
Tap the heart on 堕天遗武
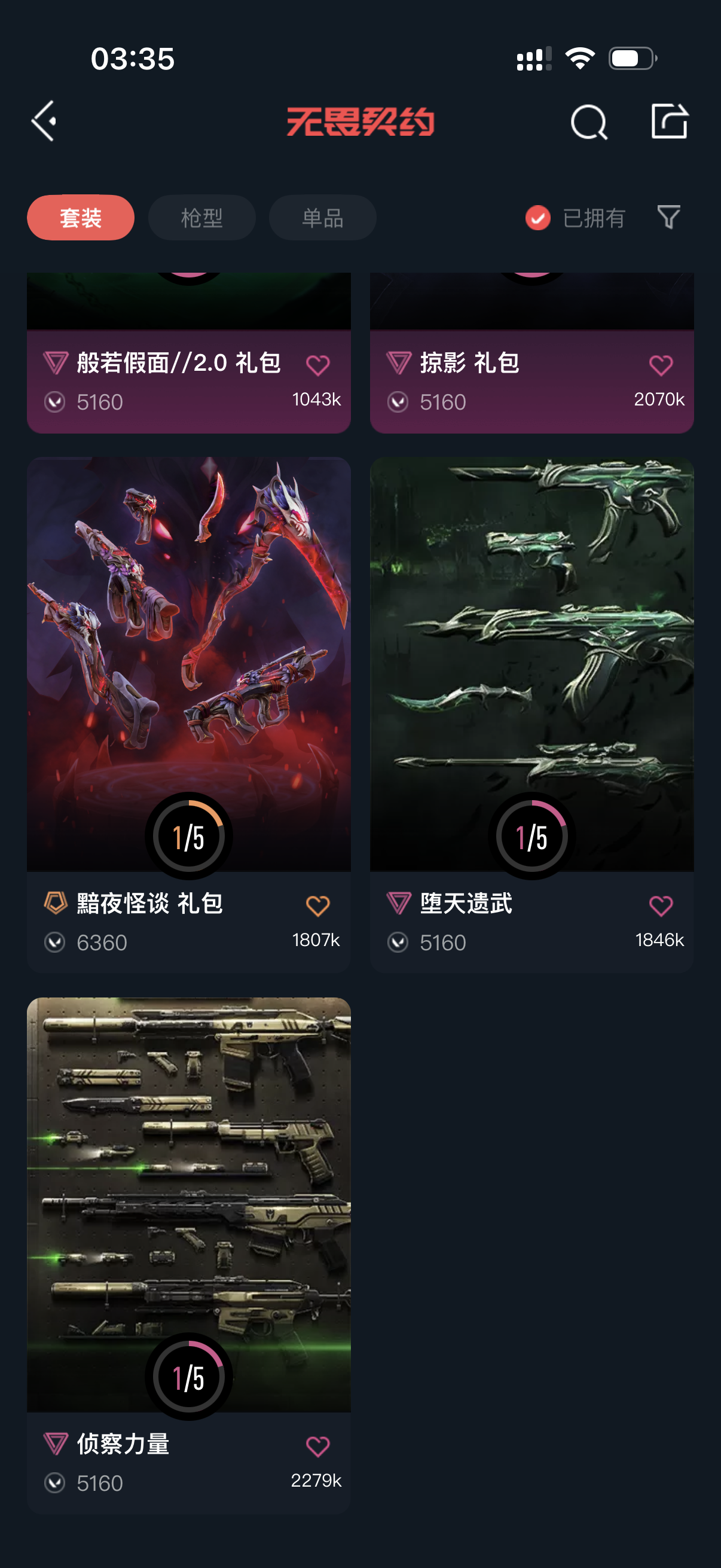pyautogui.click(x=661, y=906)
